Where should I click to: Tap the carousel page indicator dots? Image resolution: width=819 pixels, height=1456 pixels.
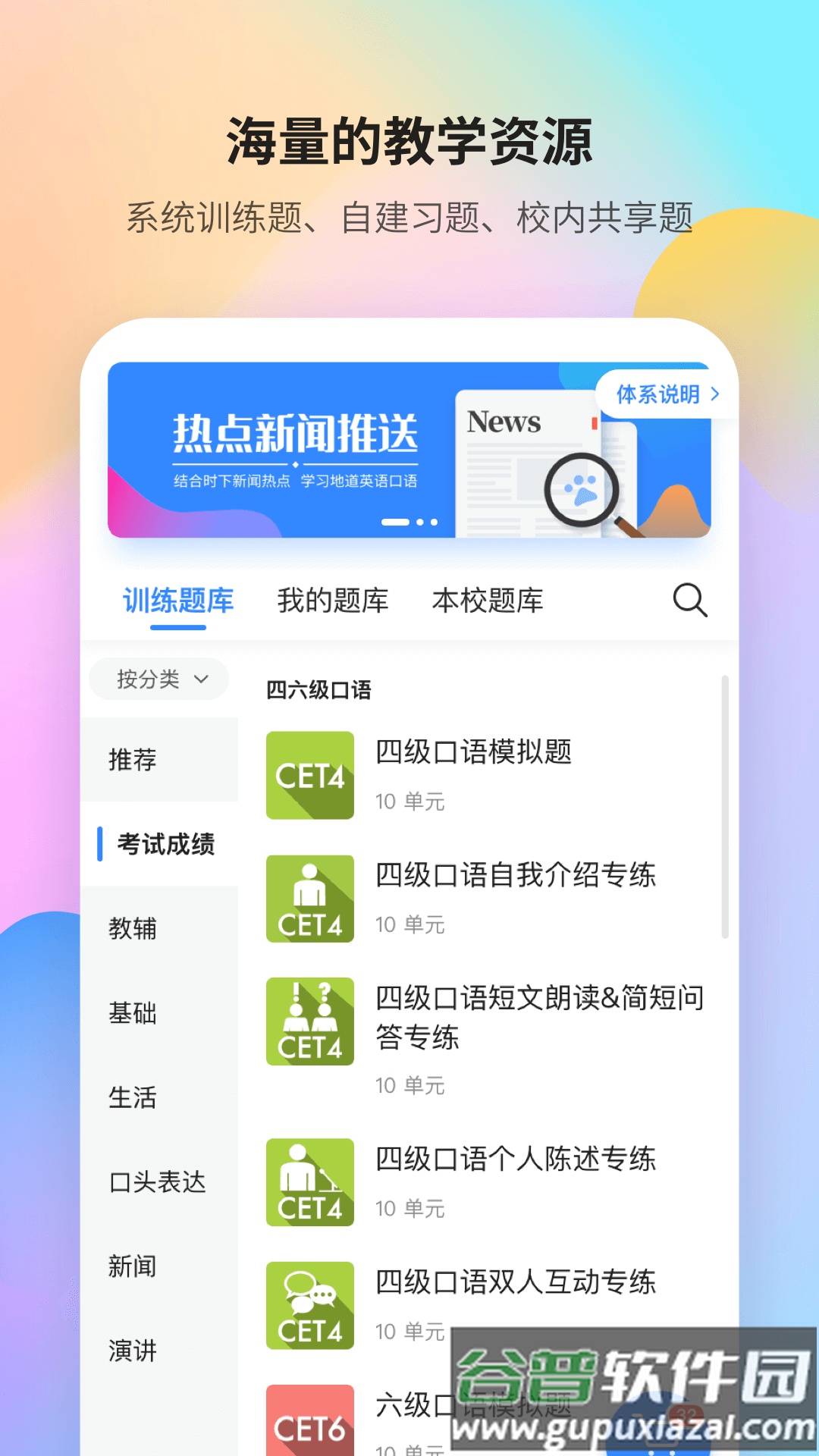tap(409, 522)
